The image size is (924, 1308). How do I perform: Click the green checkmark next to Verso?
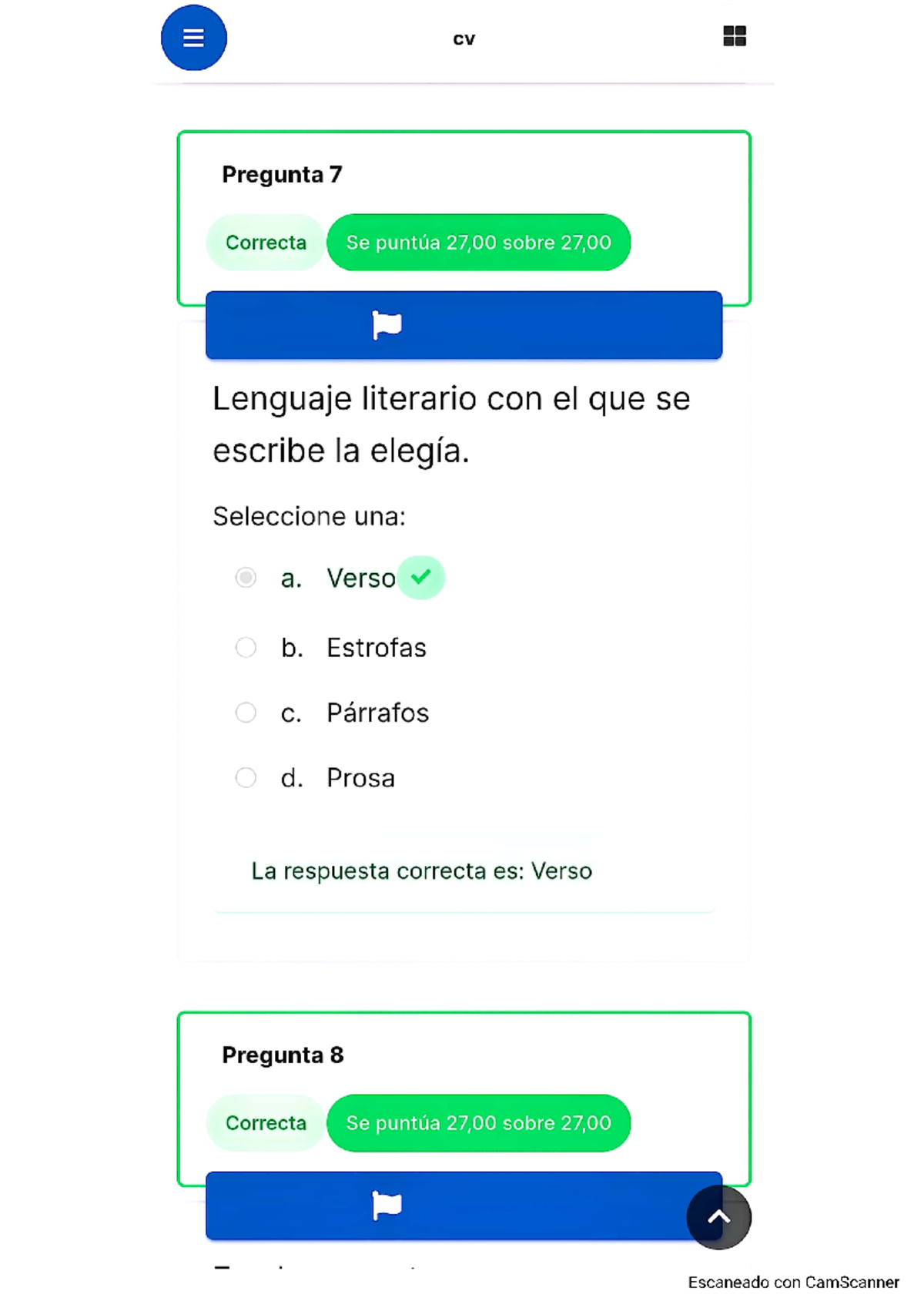(421, 577)
